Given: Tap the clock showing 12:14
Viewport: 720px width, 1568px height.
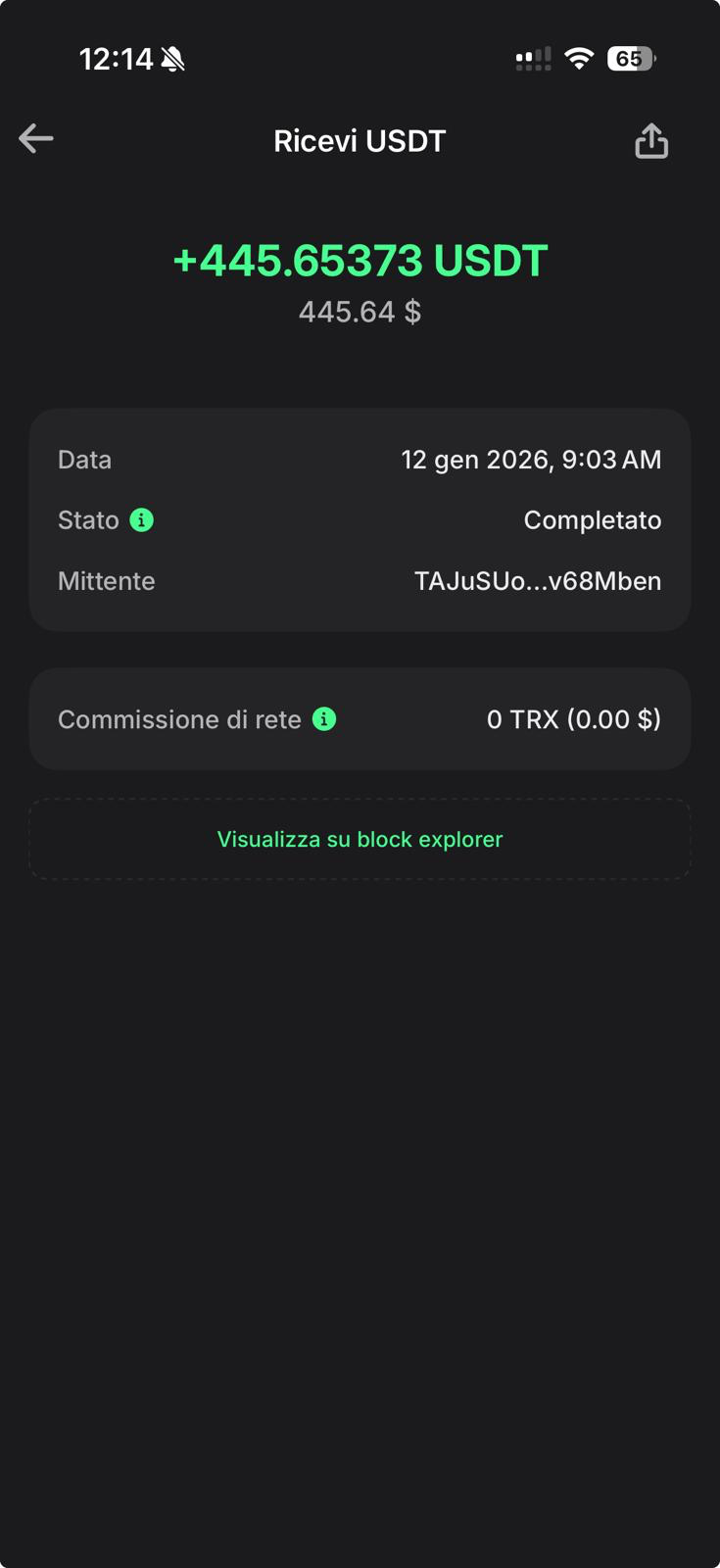Looking at the screenshot, I should point(118,58).
